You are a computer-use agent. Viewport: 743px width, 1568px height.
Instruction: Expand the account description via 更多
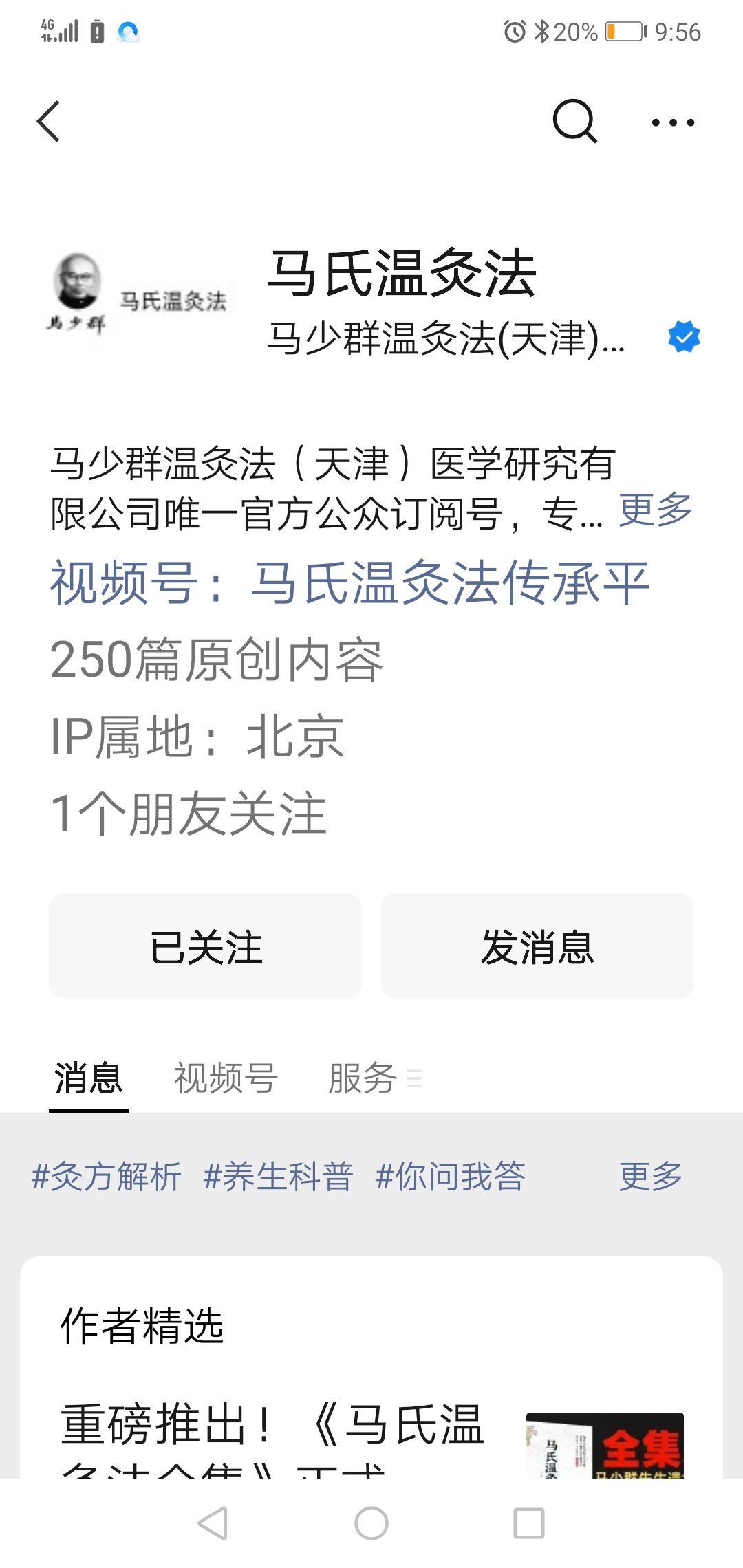[x=655, y=510]
